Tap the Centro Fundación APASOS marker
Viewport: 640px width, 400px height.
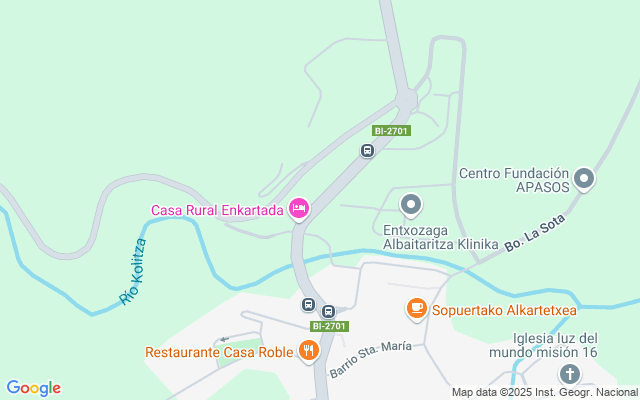585,181
